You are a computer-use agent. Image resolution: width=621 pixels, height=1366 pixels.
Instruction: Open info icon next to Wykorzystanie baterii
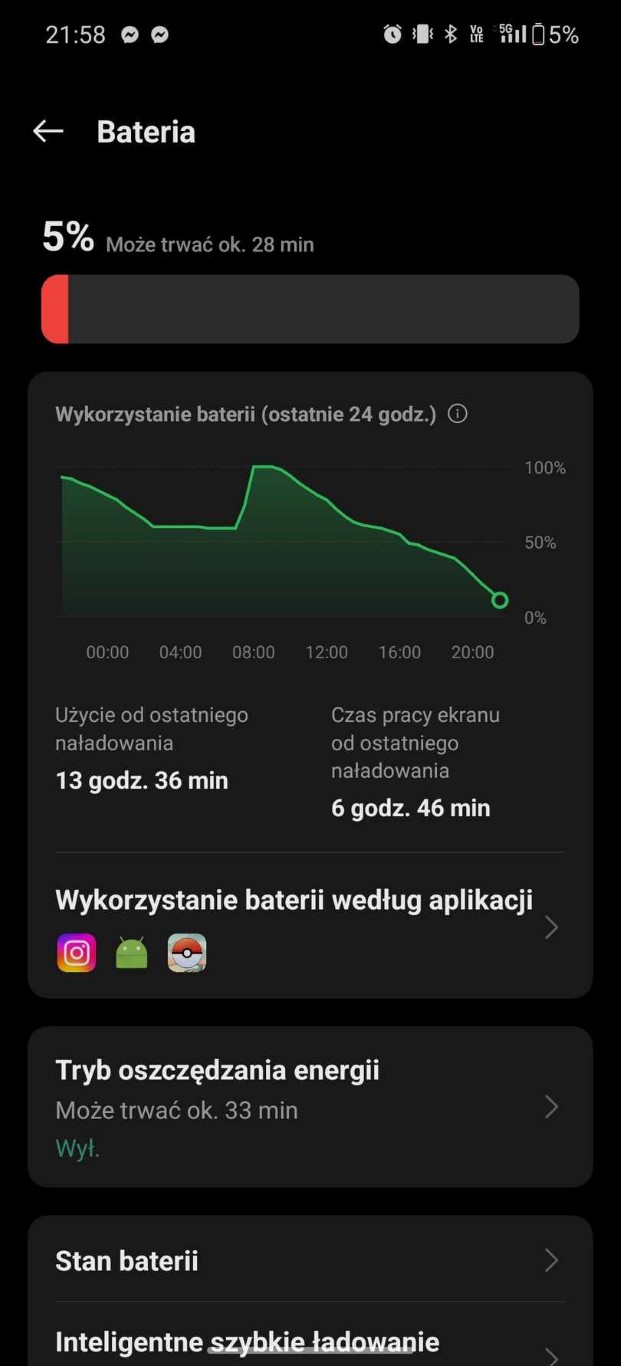(458, 414)
